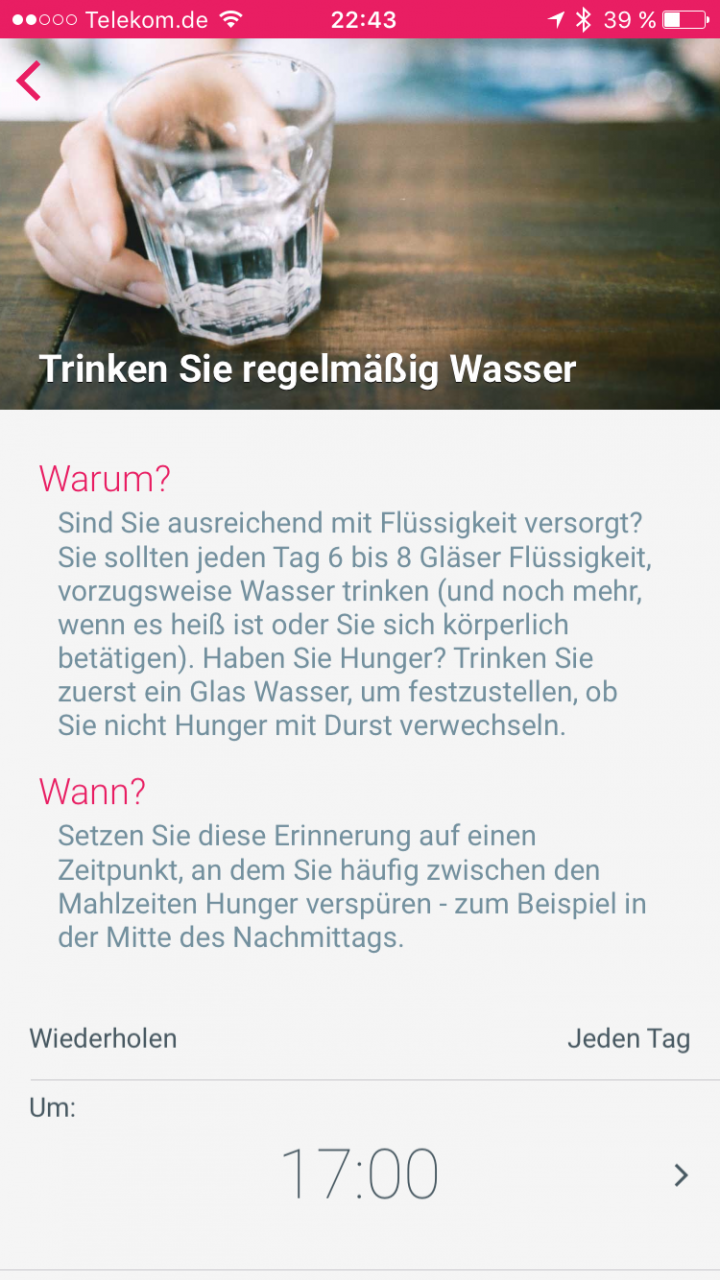Go back using the pink arrow
720x1280 pixels.
click(x=29, y=81)
